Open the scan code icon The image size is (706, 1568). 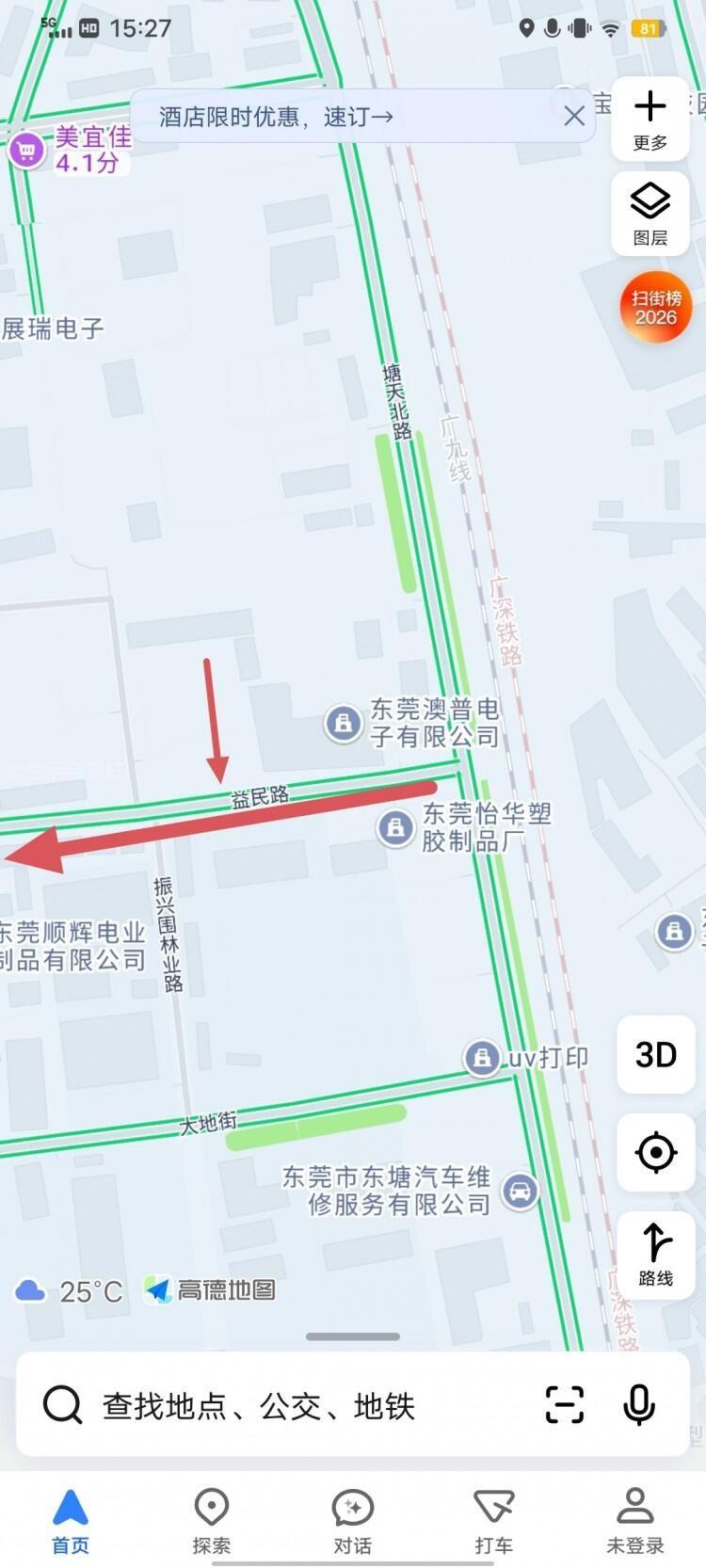tap(565, 1405)
